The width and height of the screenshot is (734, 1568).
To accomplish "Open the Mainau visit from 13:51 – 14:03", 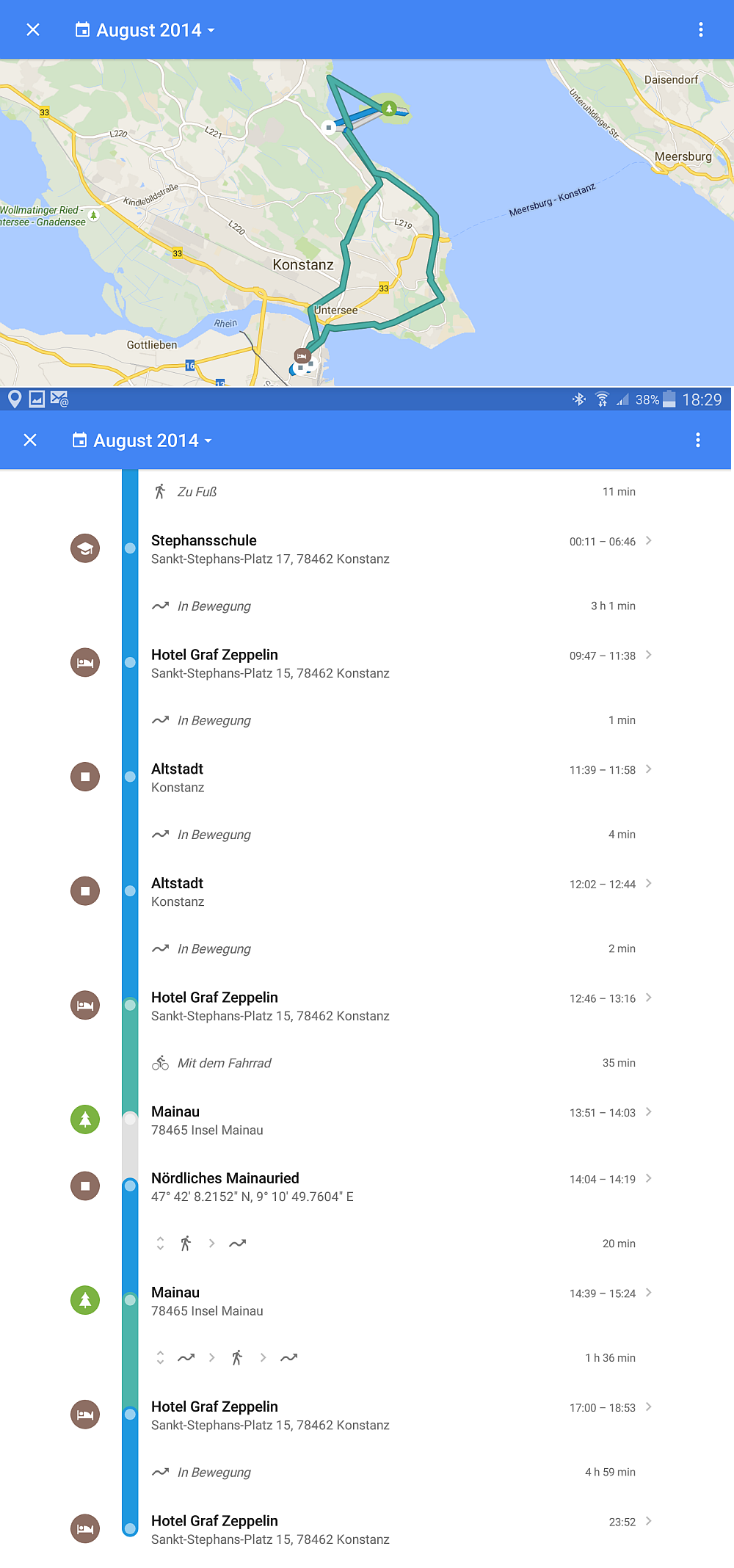I will pyautogui.click(x=396, y=1120).
